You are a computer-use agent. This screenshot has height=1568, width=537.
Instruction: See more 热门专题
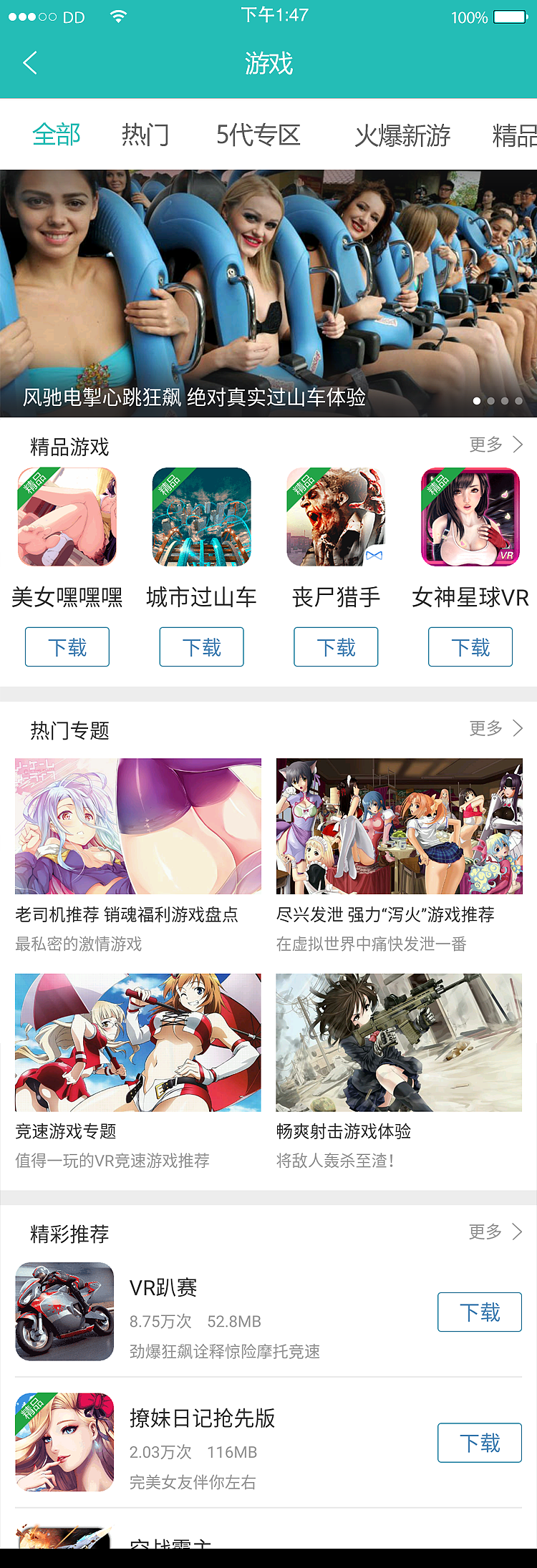495,728
